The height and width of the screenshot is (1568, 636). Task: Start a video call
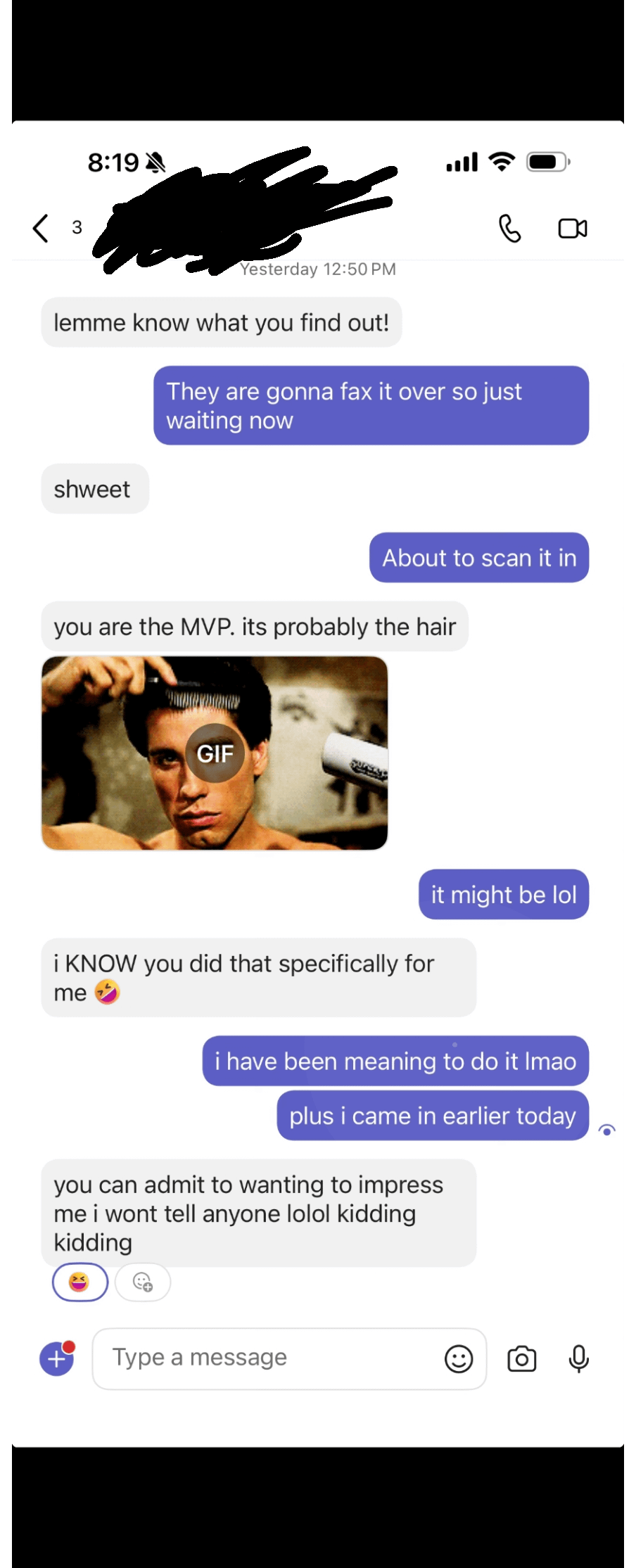[573, 229]
